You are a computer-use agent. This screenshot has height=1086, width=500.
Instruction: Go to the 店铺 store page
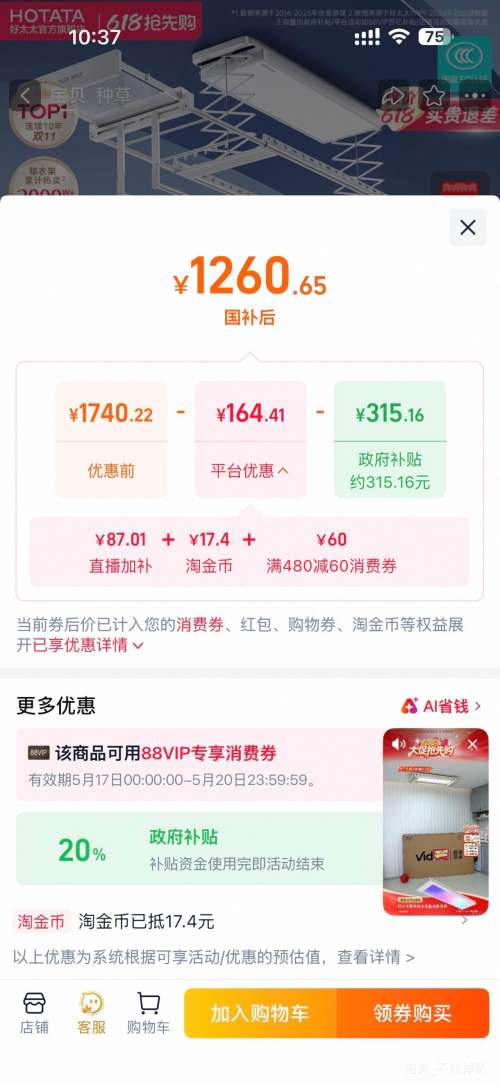tap(34, 1013)
